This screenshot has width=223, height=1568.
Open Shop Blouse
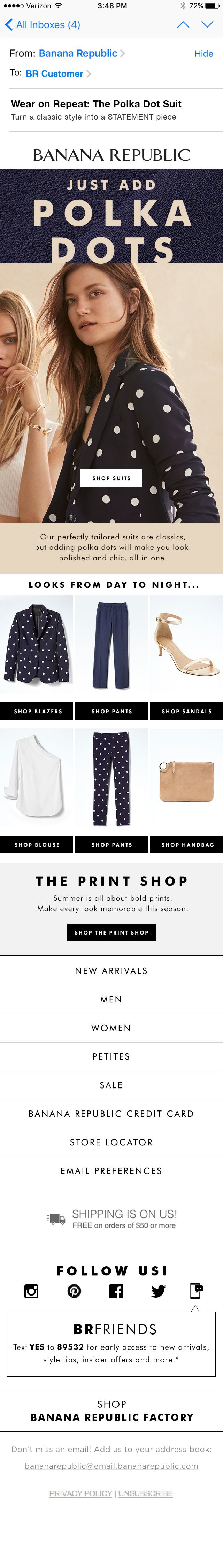[37, 844]
